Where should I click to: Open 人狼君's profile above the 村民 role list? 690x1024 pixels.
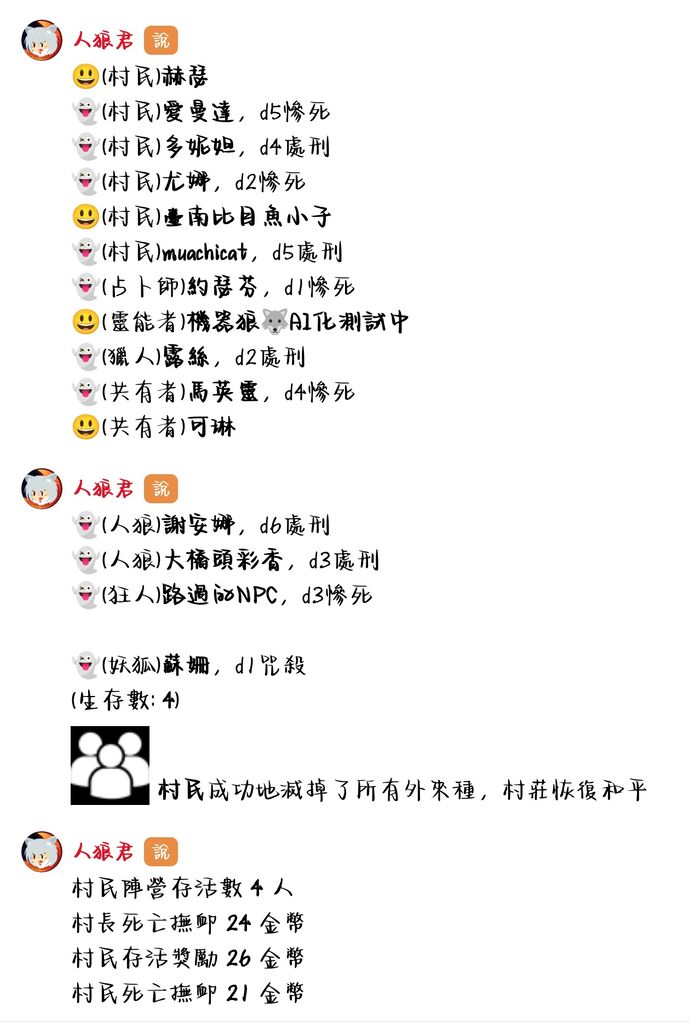pyautogui.click(x=42, y=40)
